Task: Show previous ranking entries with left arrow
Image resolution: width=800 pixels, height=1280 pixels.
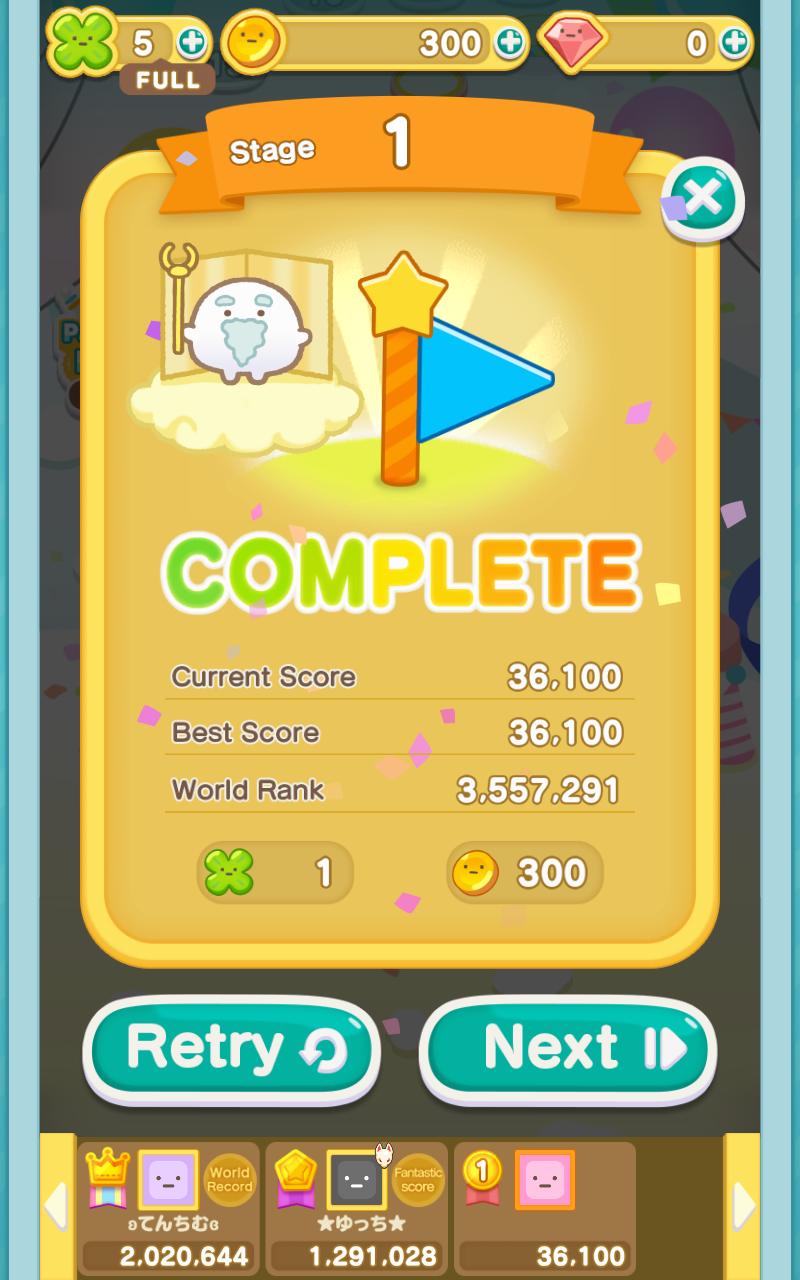Action: click(57, 1206)
